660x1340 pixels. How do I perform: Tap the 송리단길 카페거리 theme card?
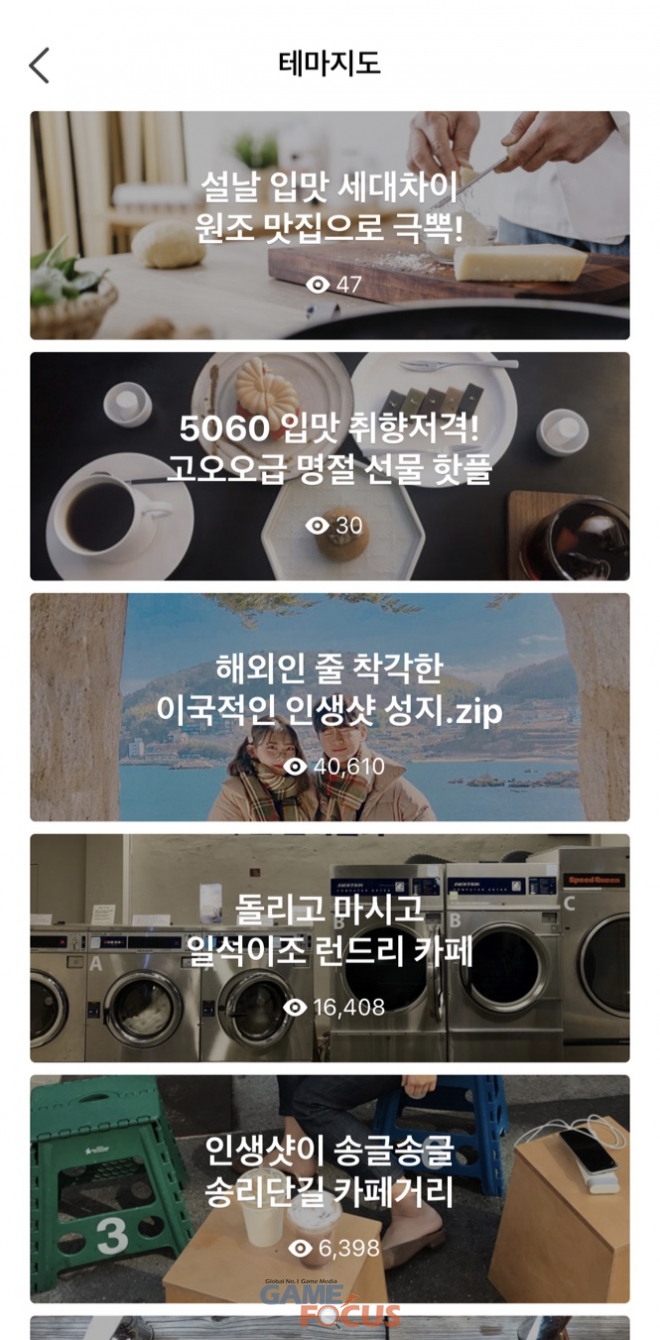[330, 1189]
